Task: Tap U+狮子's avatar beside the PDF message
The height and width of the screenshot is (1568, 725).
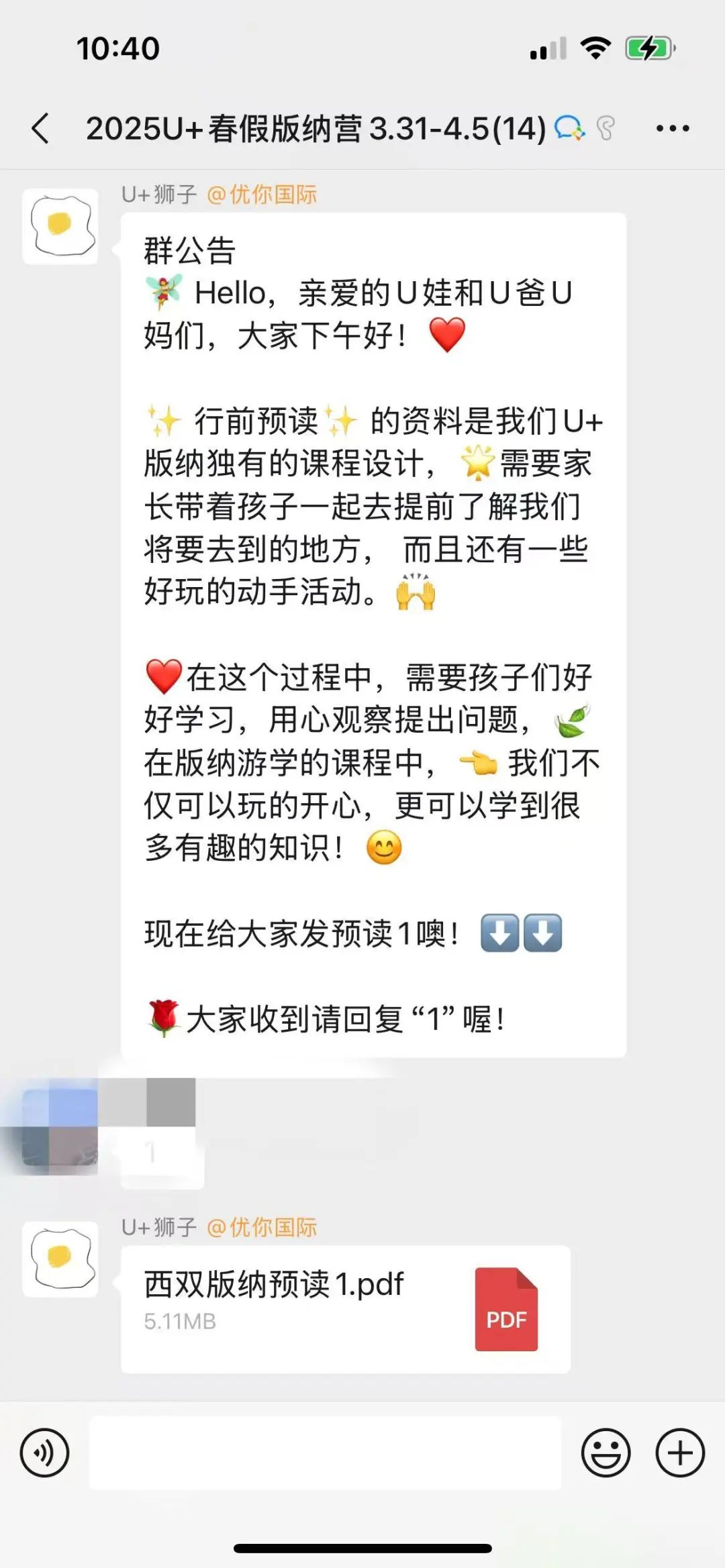Action: pyautogui.click(x=60, y=1259)
